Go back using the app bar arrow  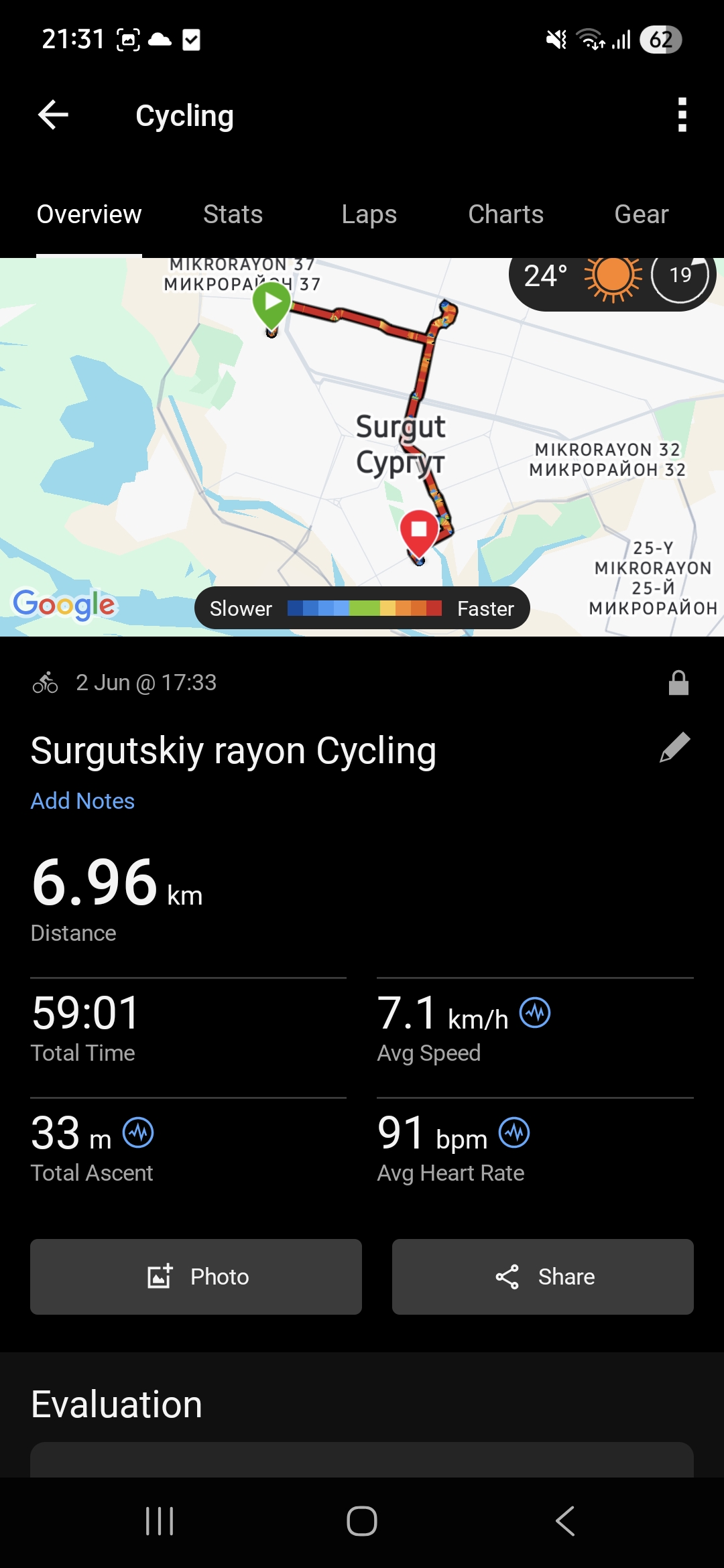(x=54, y=115)
